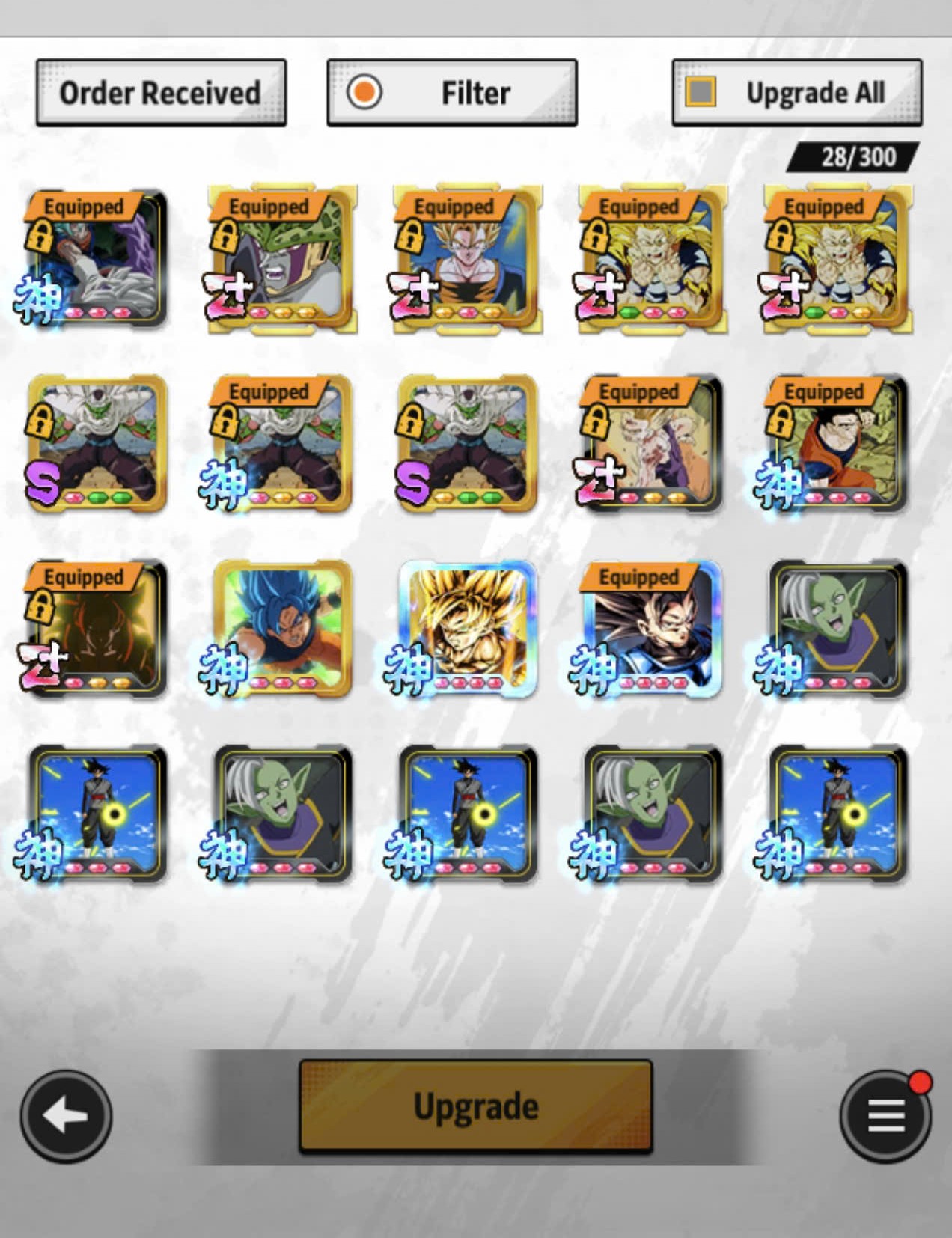Select the blue-haired Goku equipment tile
This screenshot has height=1238, width=952.
[281, 629]
